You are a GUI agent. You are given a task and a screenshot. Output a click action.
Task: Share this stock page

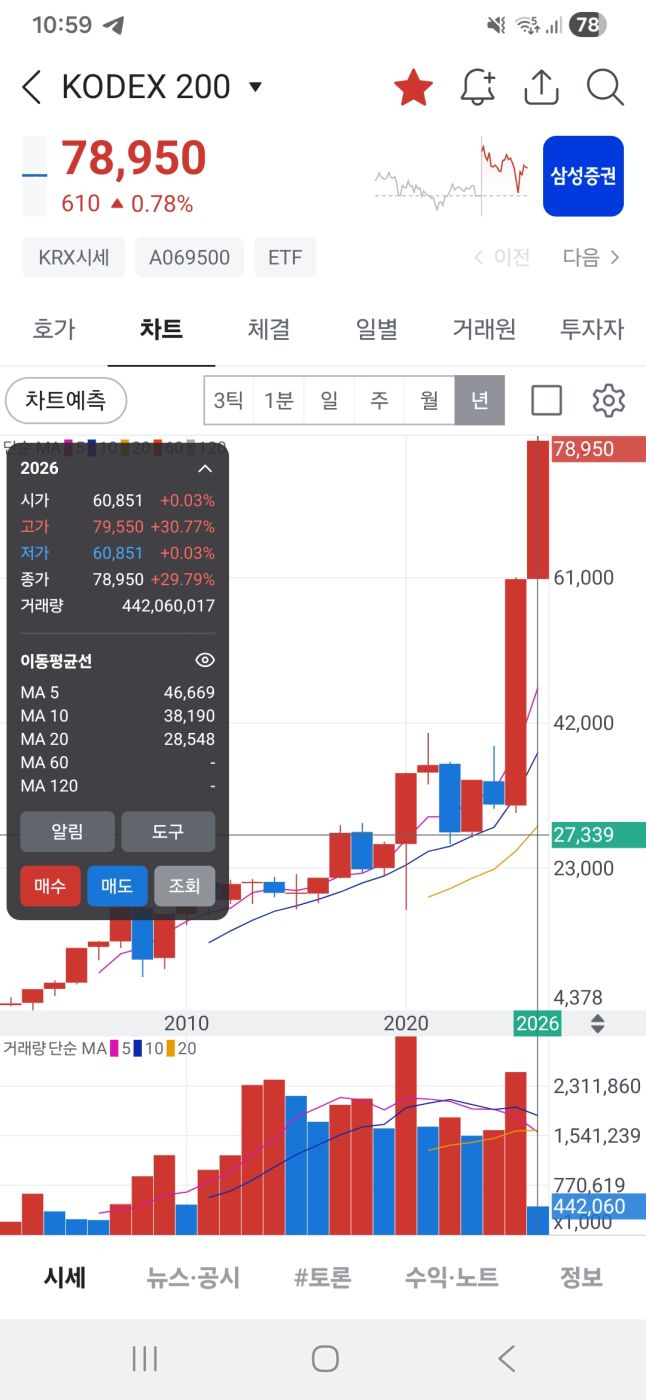tap(541, 88)
